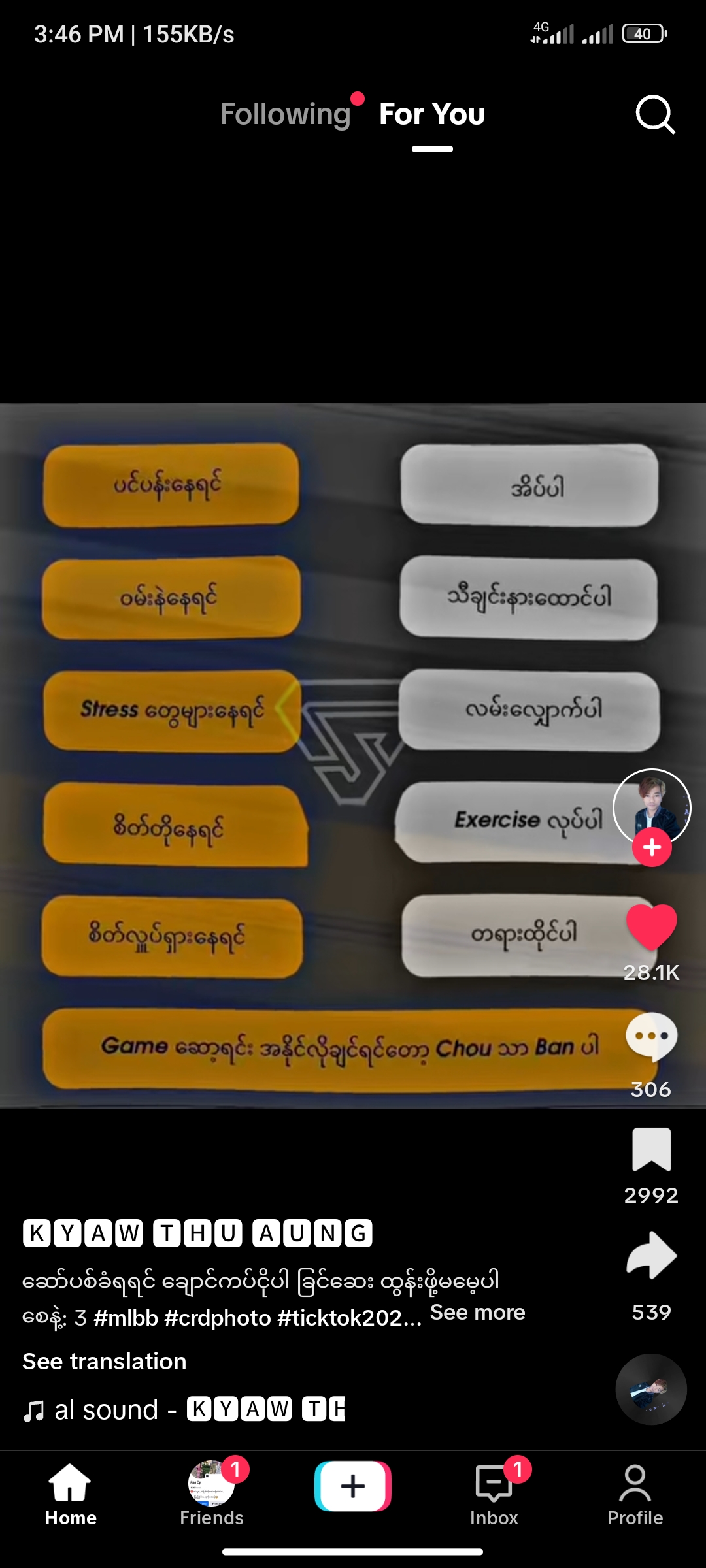Switch to the Profile tab
Viewport: 706px width, 1568px height.
pos(635,1494)
